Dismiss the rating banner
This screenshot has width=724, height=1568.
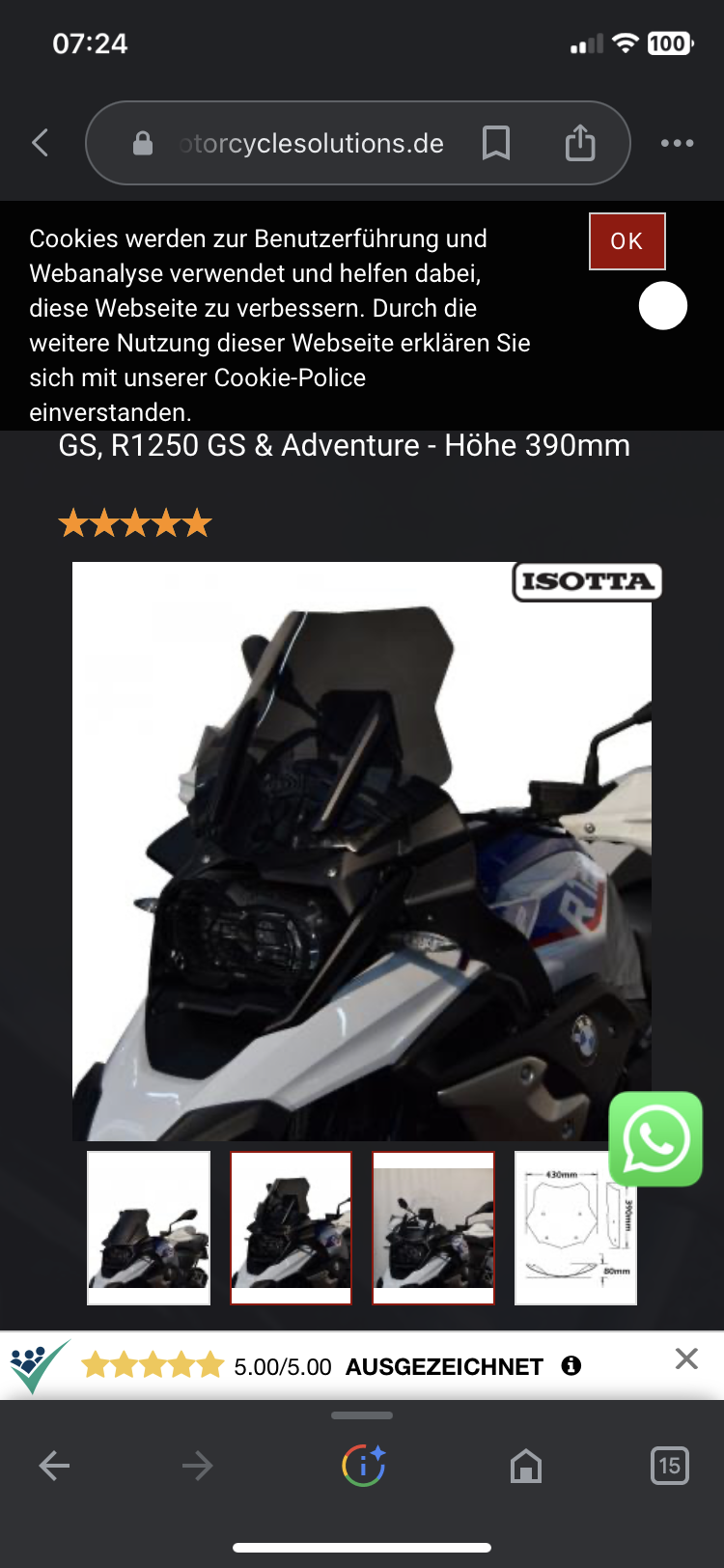[x=686, y=1359]
